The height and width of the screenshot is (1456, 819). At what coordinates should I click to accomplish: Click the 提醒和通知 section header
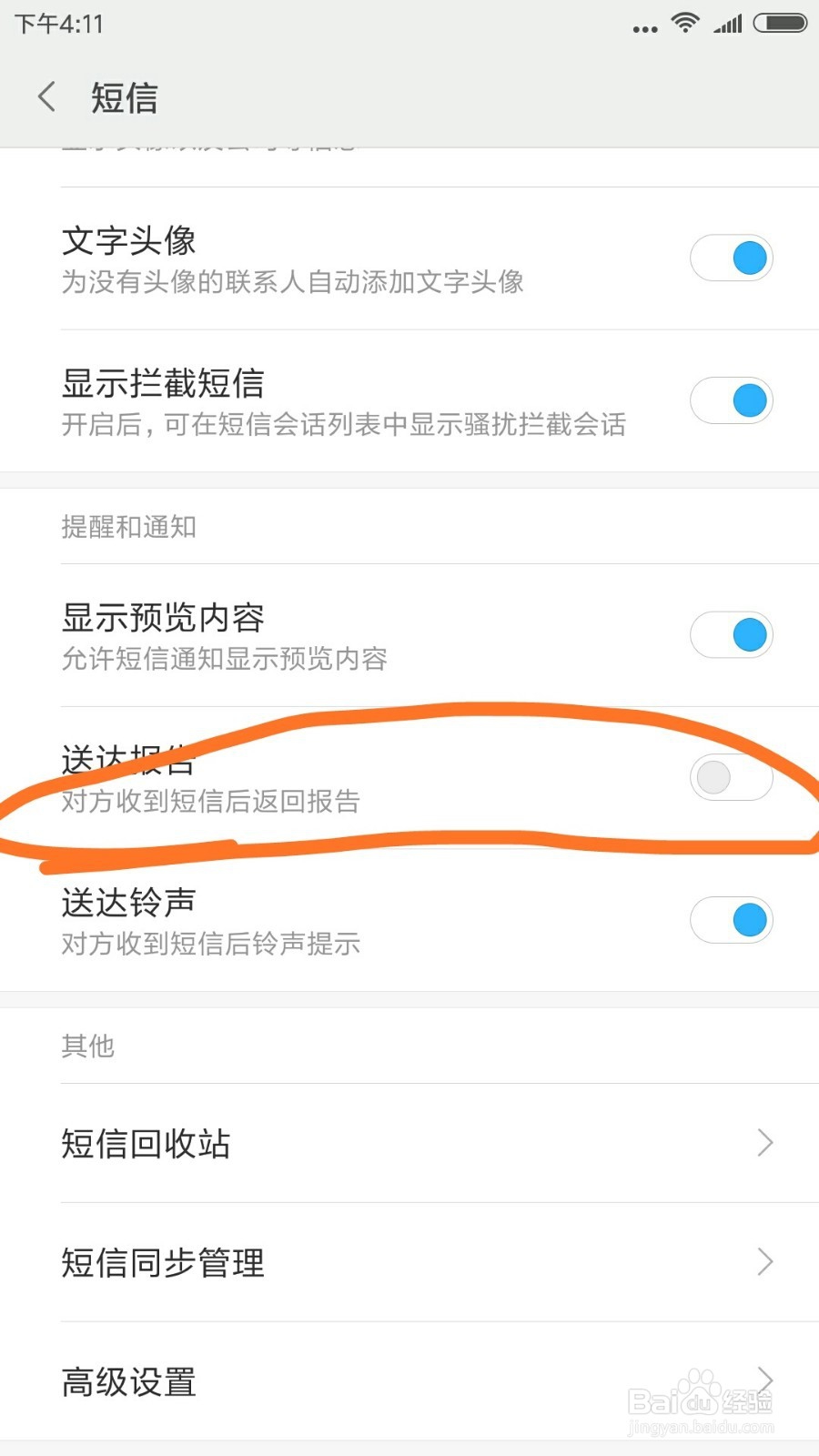coord(130,527)
